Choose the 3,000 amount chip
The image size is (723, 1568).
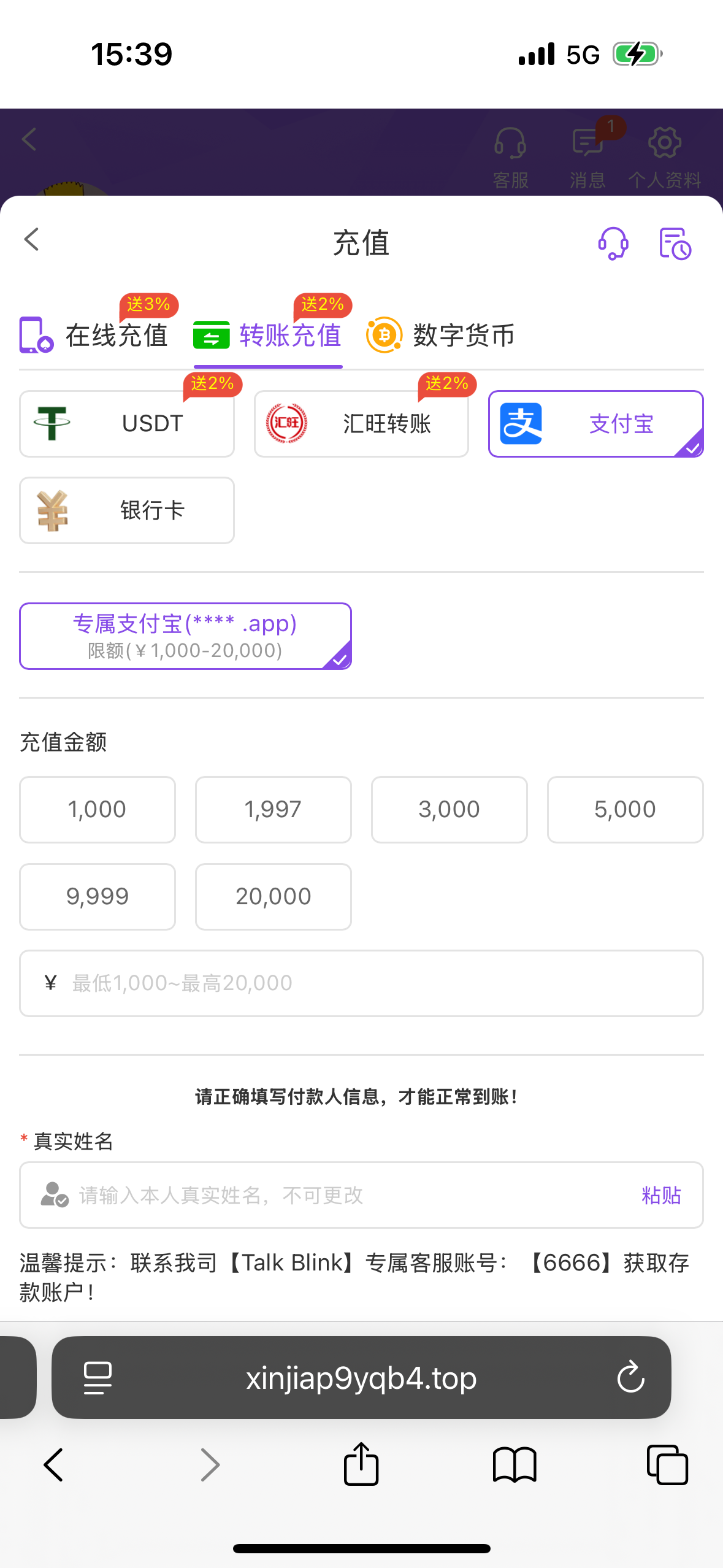click(x=449, y=810)
